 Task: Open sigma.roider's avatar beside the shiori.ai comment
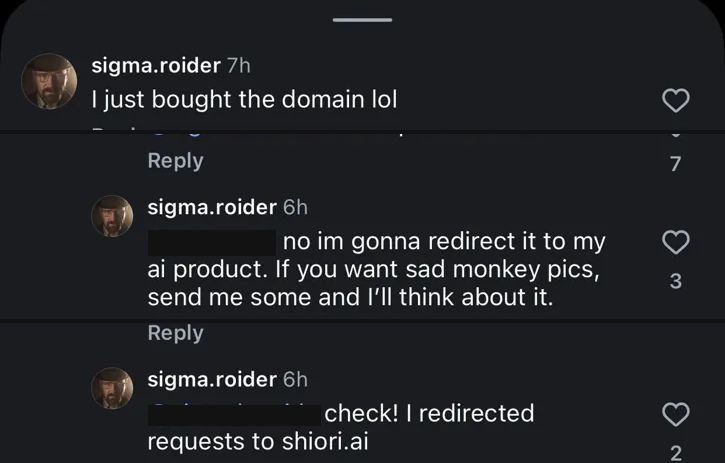(112, 388)
